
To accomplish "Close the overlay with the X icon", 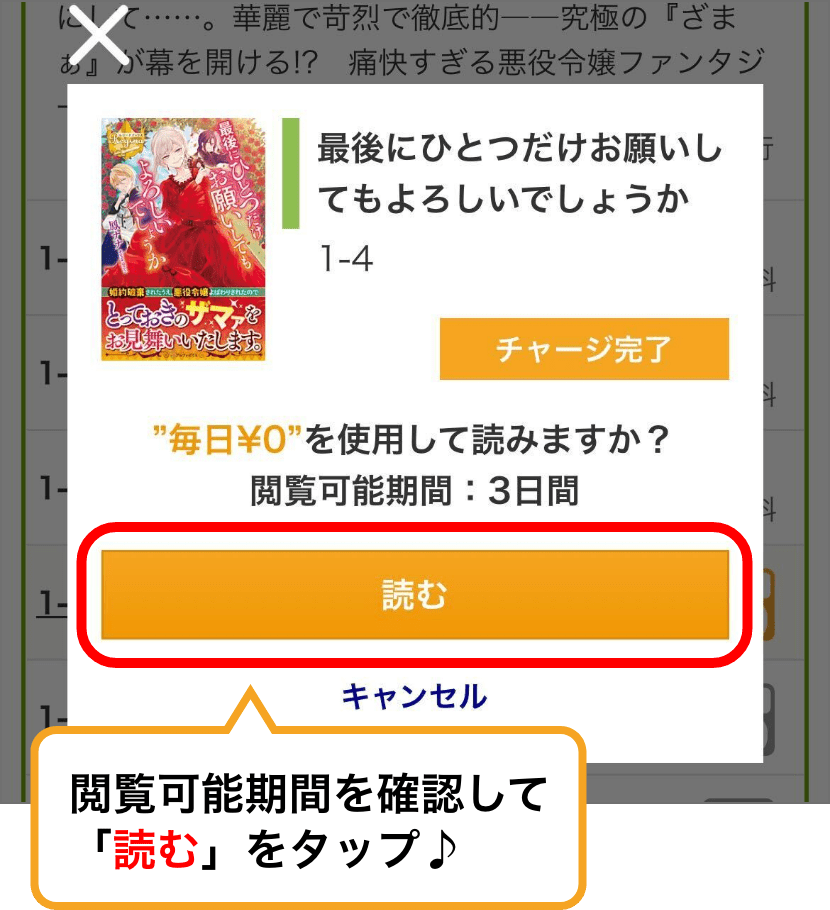I will [x=103, y=40].
